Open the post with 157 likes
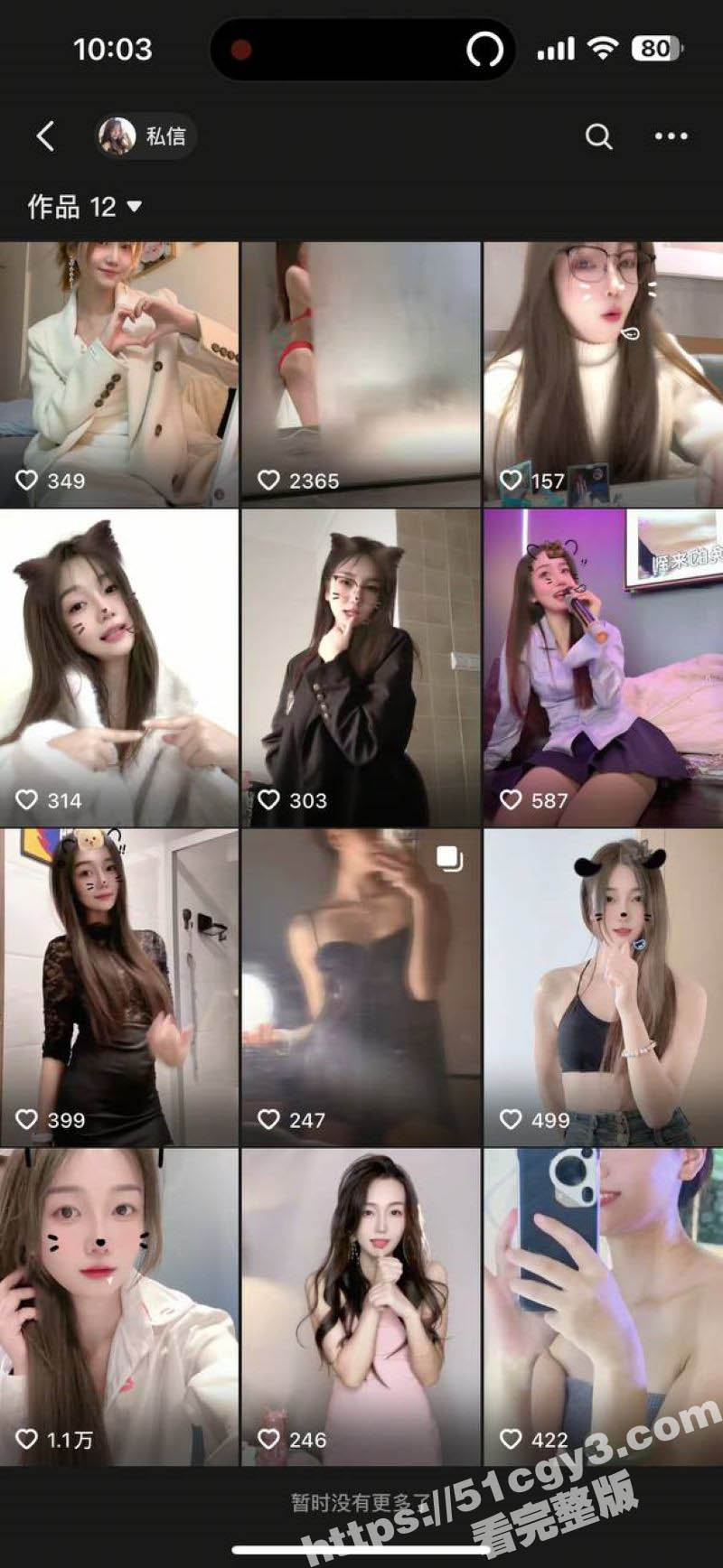Viewport: 723px width, 1568px height. point(603,373)
